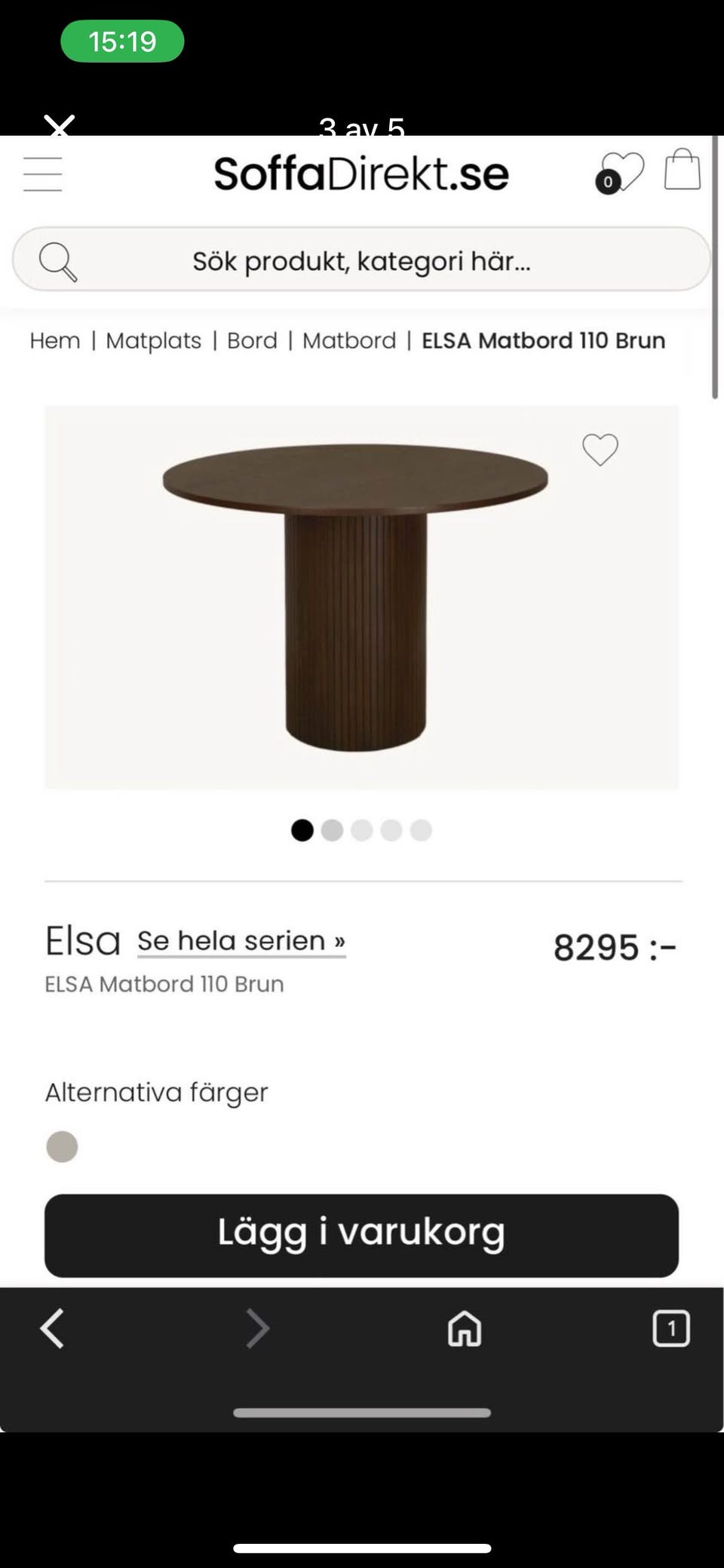Select the second carousel dot
Screen dimensions: 724x1568
[333, 829]
